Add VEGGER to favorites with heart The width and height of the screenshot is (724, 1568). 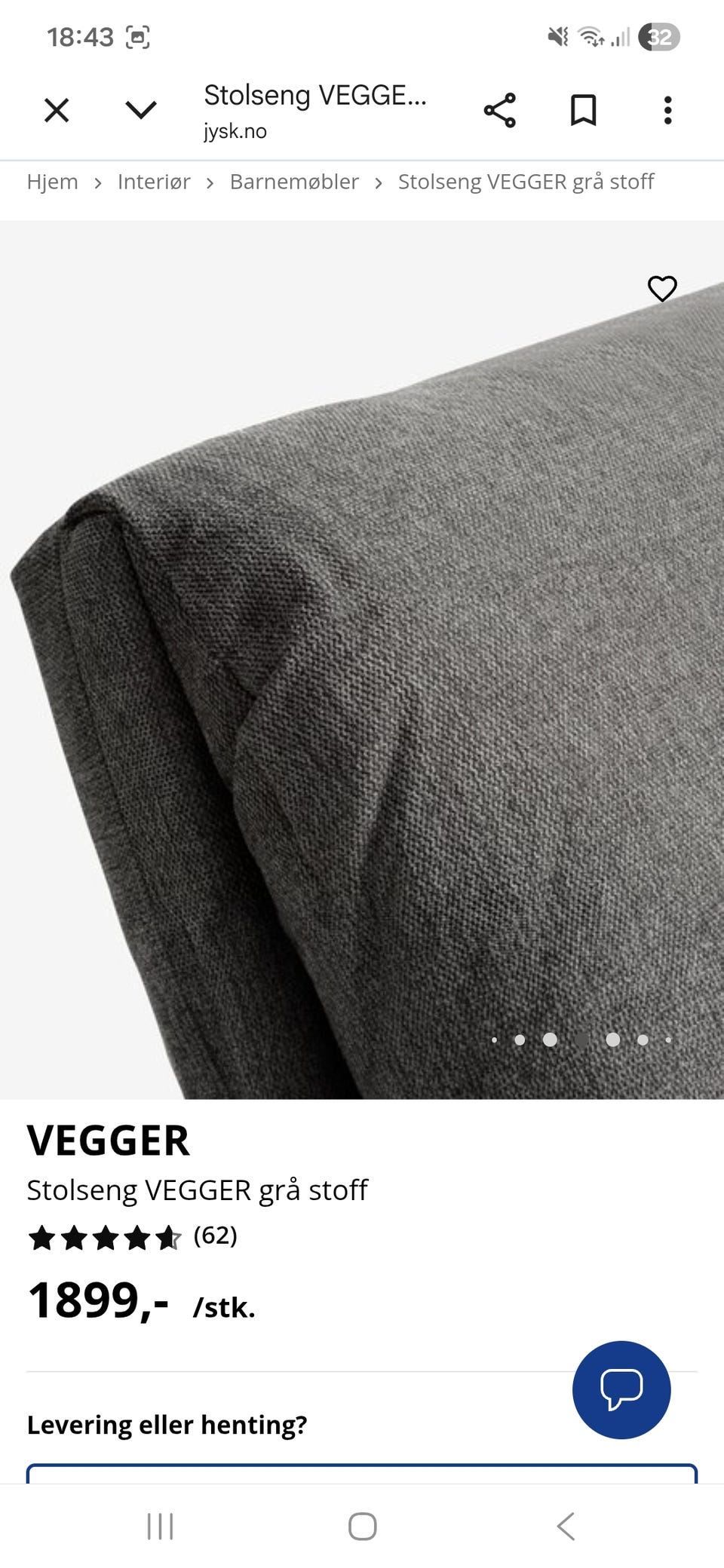662,288
